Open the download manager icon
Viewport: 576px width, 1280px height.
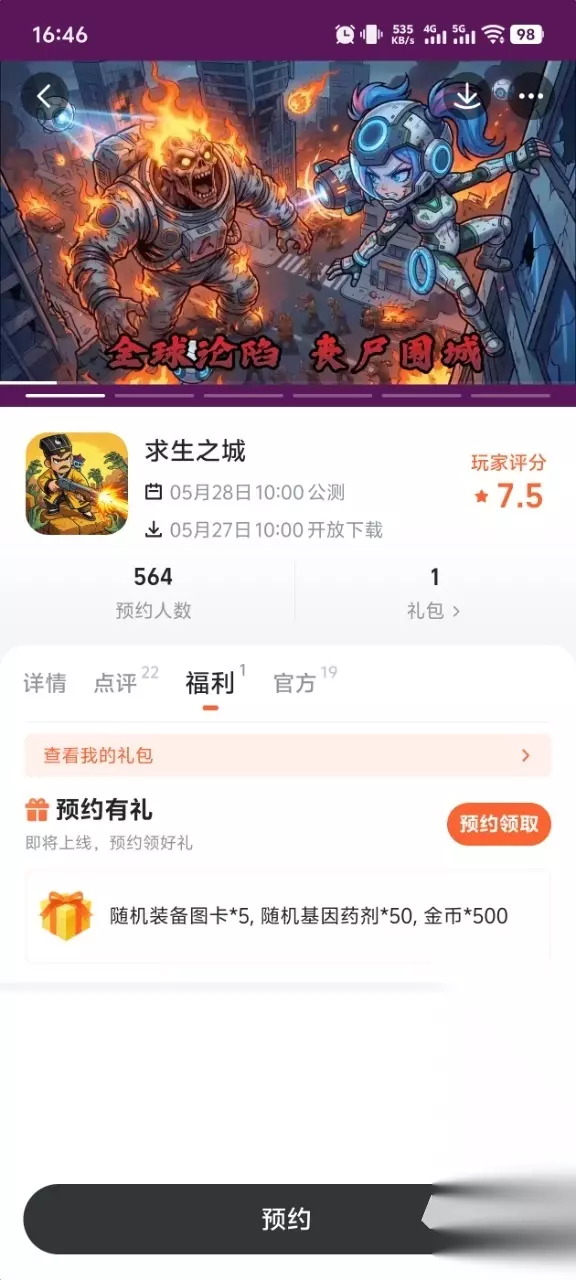[467, 96]
